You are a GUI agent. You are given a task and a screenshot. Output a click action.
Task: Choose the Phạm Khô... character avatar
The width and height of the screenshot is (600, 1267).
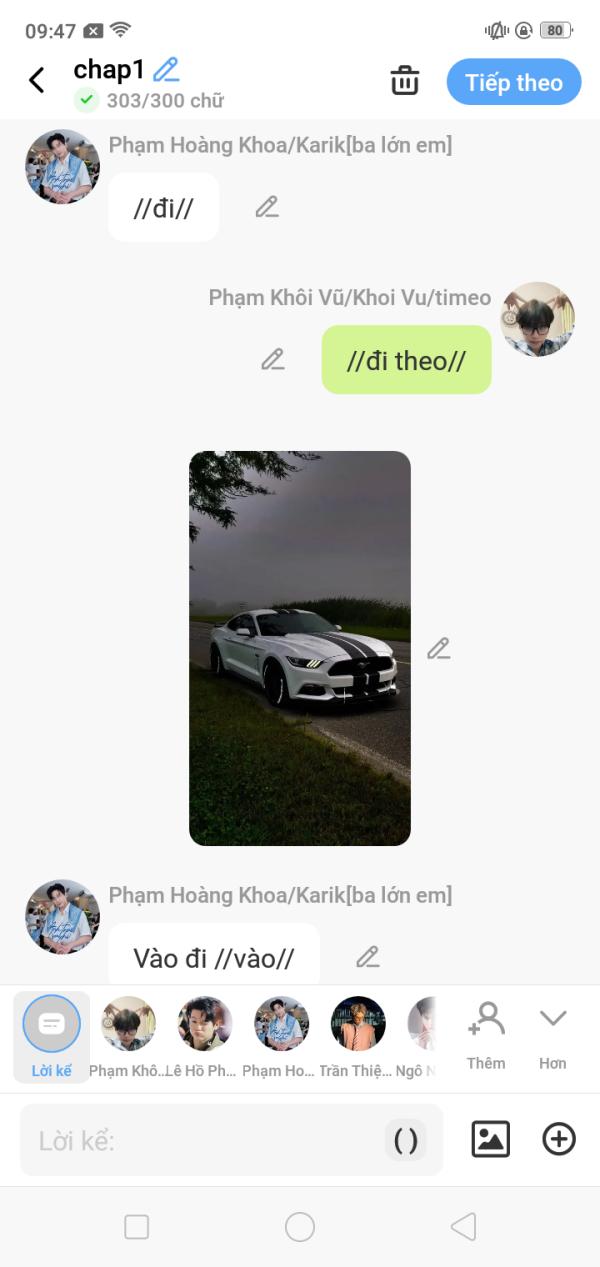click(128, 1037)
